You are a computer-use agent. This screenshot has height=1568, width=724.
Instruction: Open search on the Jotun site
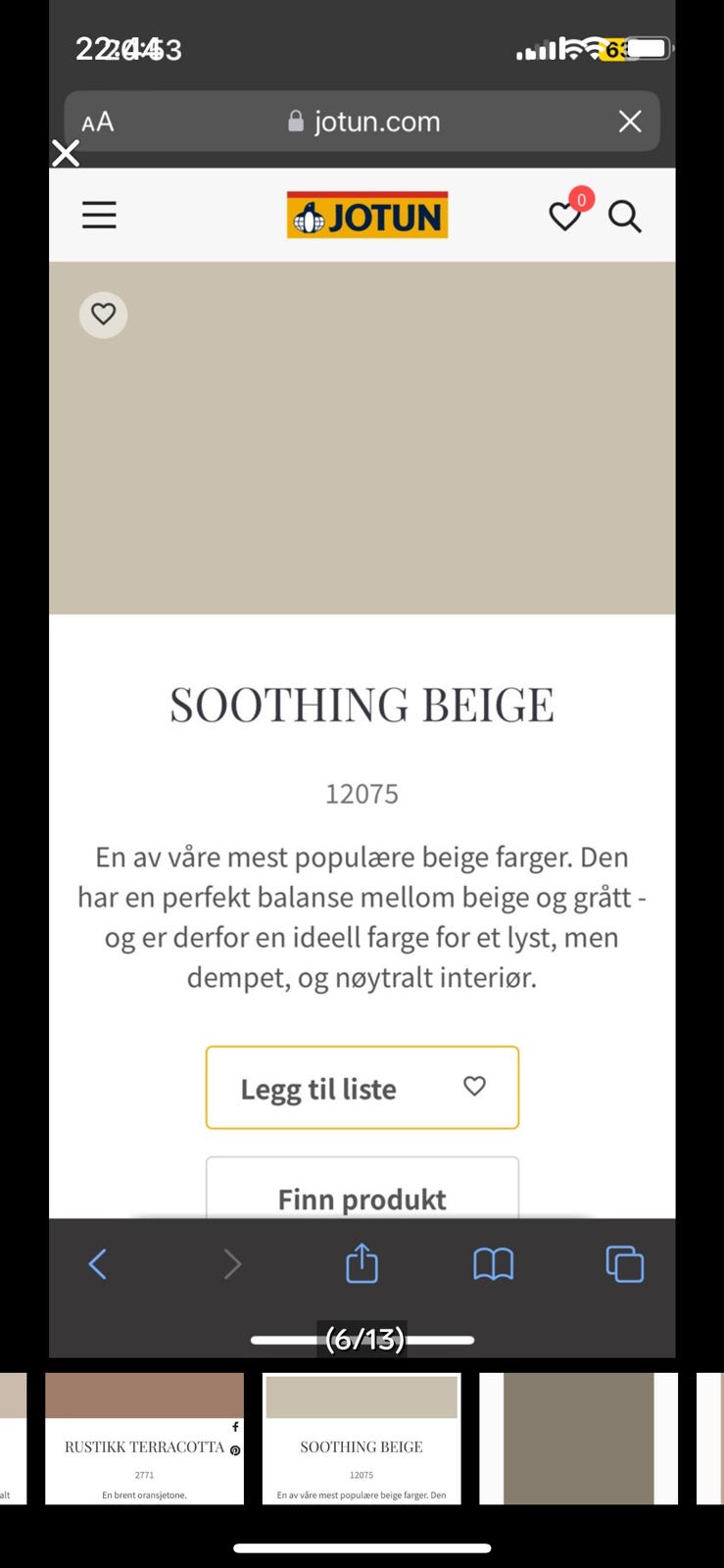(x=626, y=217)
